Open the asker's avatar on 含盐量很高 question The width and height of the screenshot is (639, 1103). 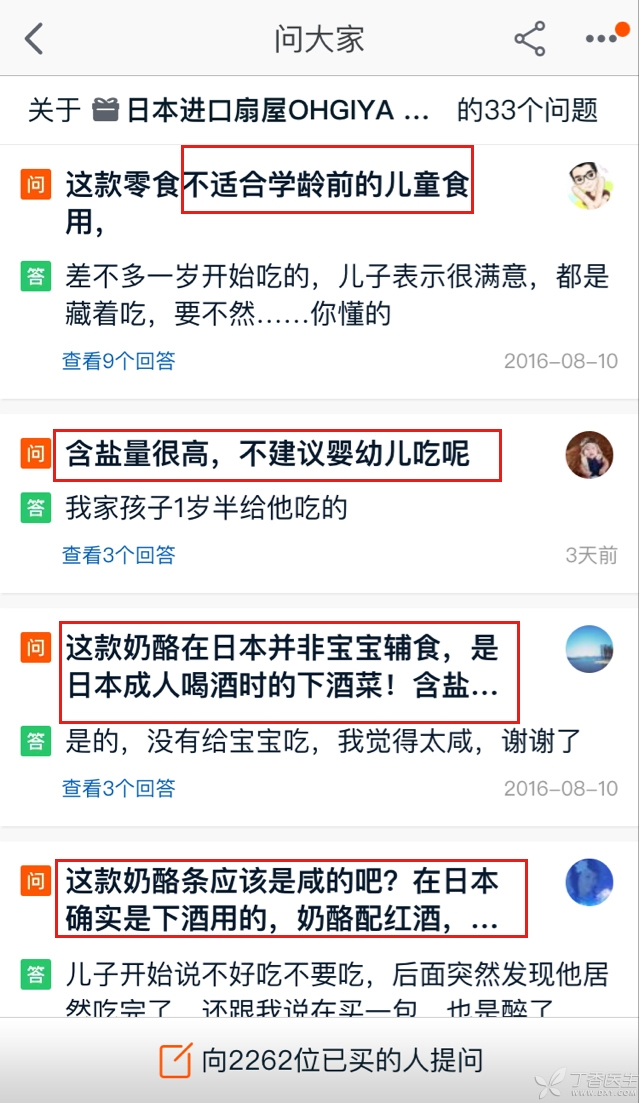589,455
